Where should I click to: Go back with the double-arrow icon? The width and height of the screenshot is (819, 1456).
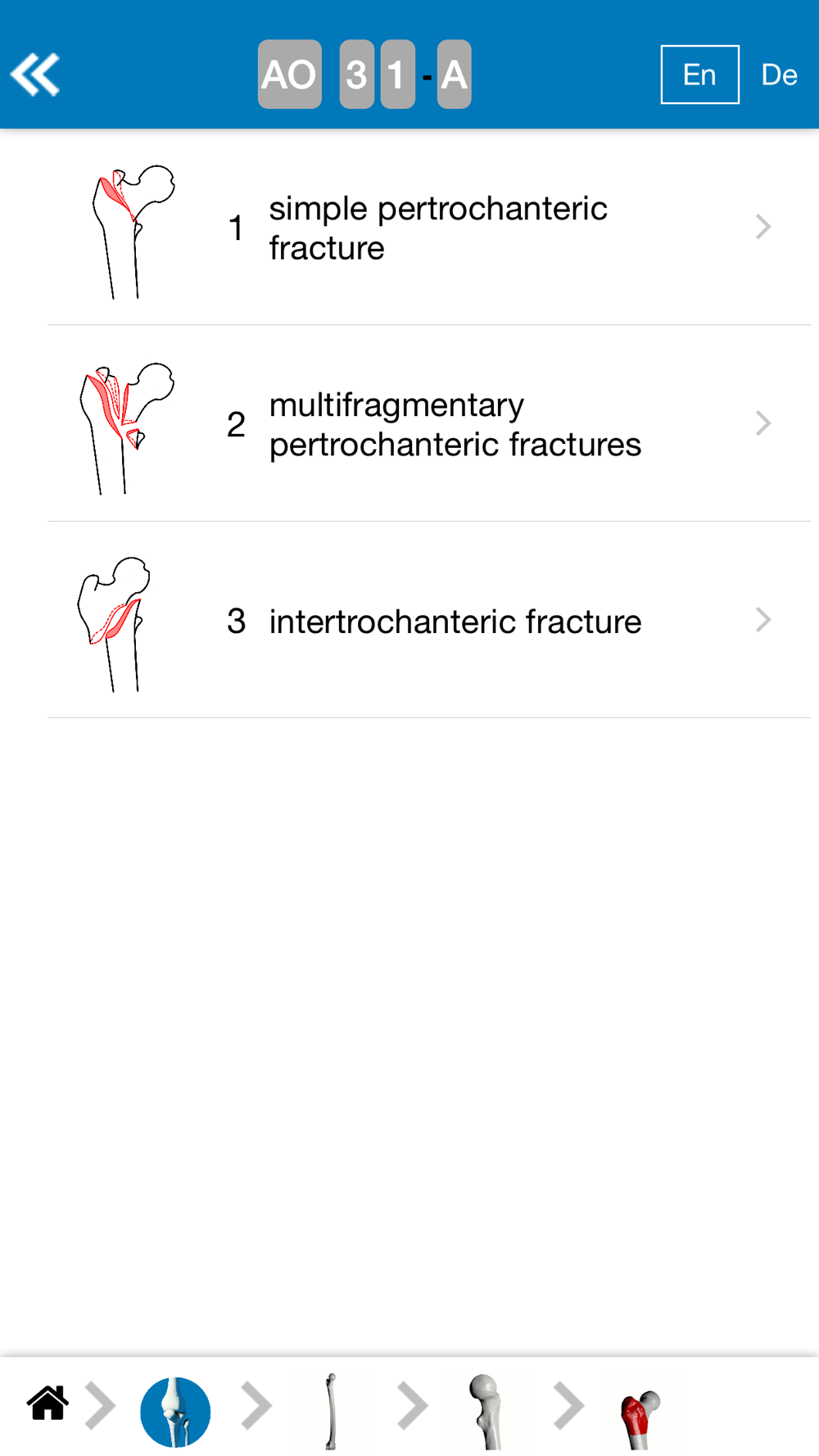coord(34,75)
